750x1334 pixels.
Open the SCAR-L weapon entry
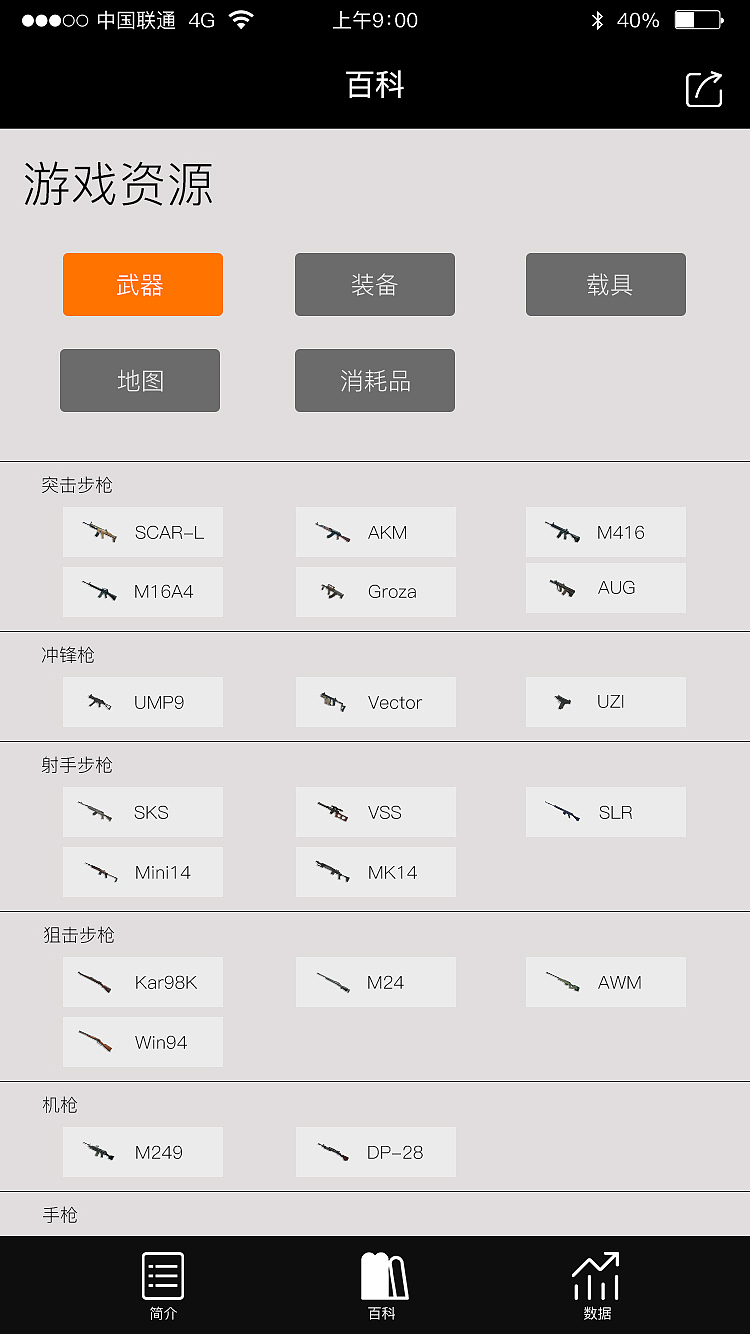click(143, 532)
